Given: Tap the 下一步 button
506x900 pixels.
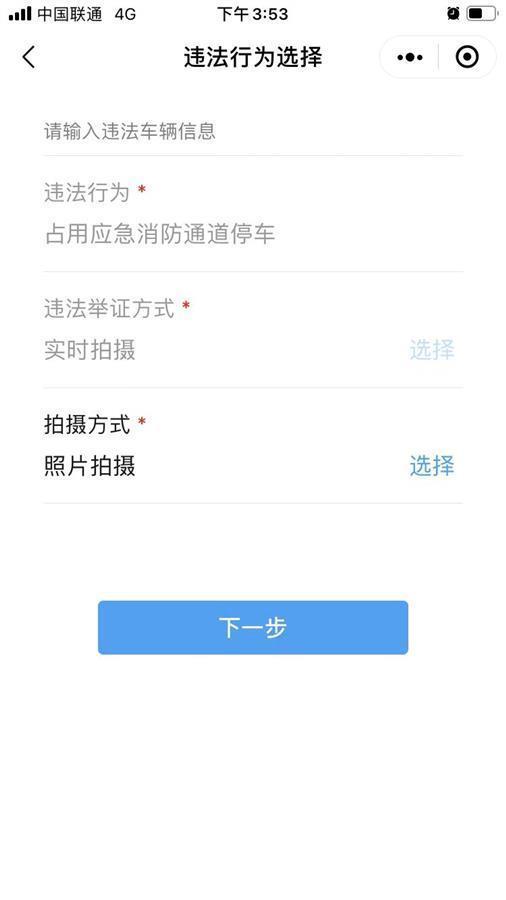Looking at the screenshot, I should (x=253, y=627).
